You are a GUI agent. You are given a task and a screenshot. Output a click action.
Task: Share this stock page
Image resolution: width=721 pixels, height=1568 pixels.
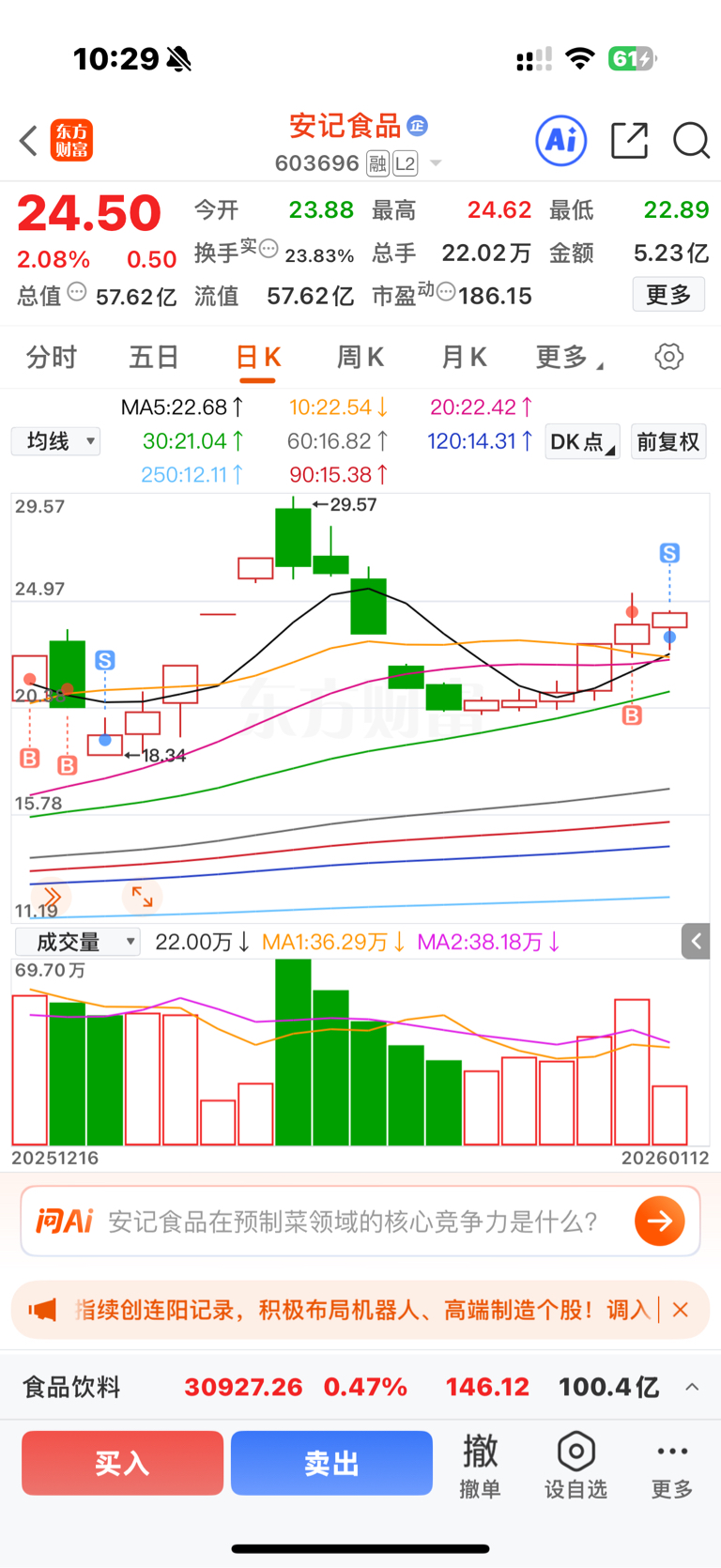pos(629,141)
